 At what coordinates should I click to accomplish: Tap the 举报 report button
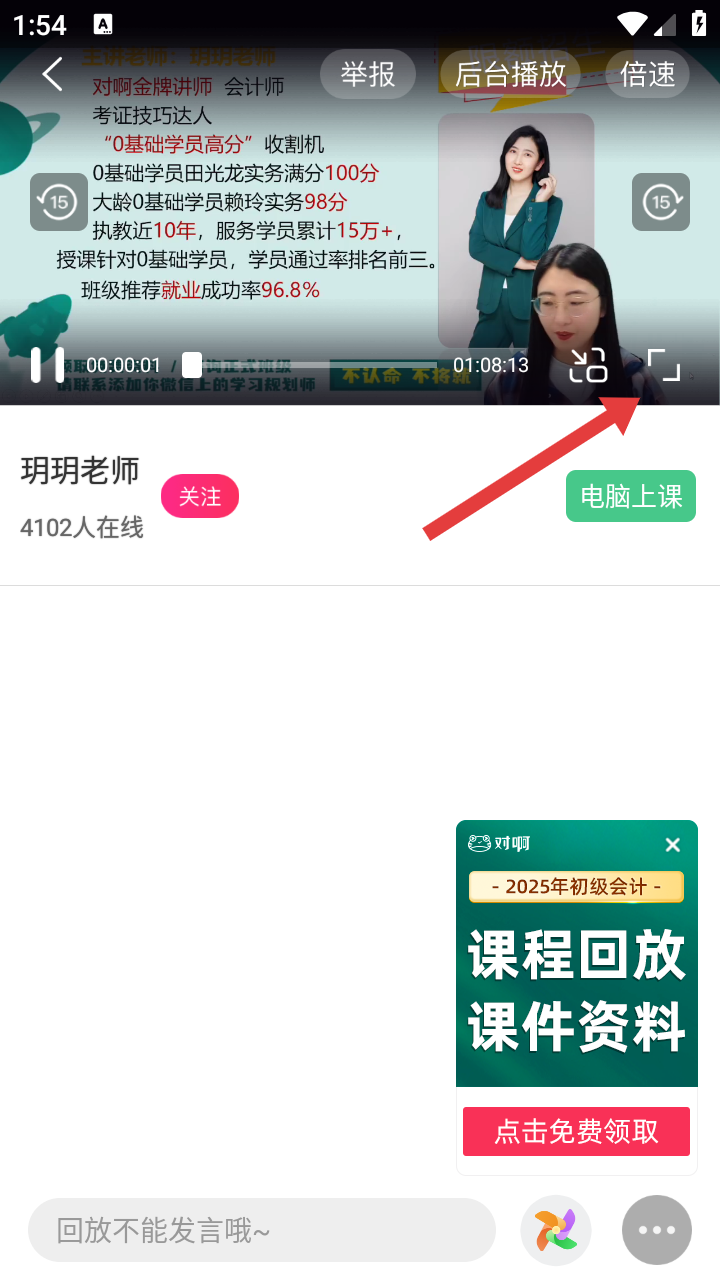pos(368,74)
